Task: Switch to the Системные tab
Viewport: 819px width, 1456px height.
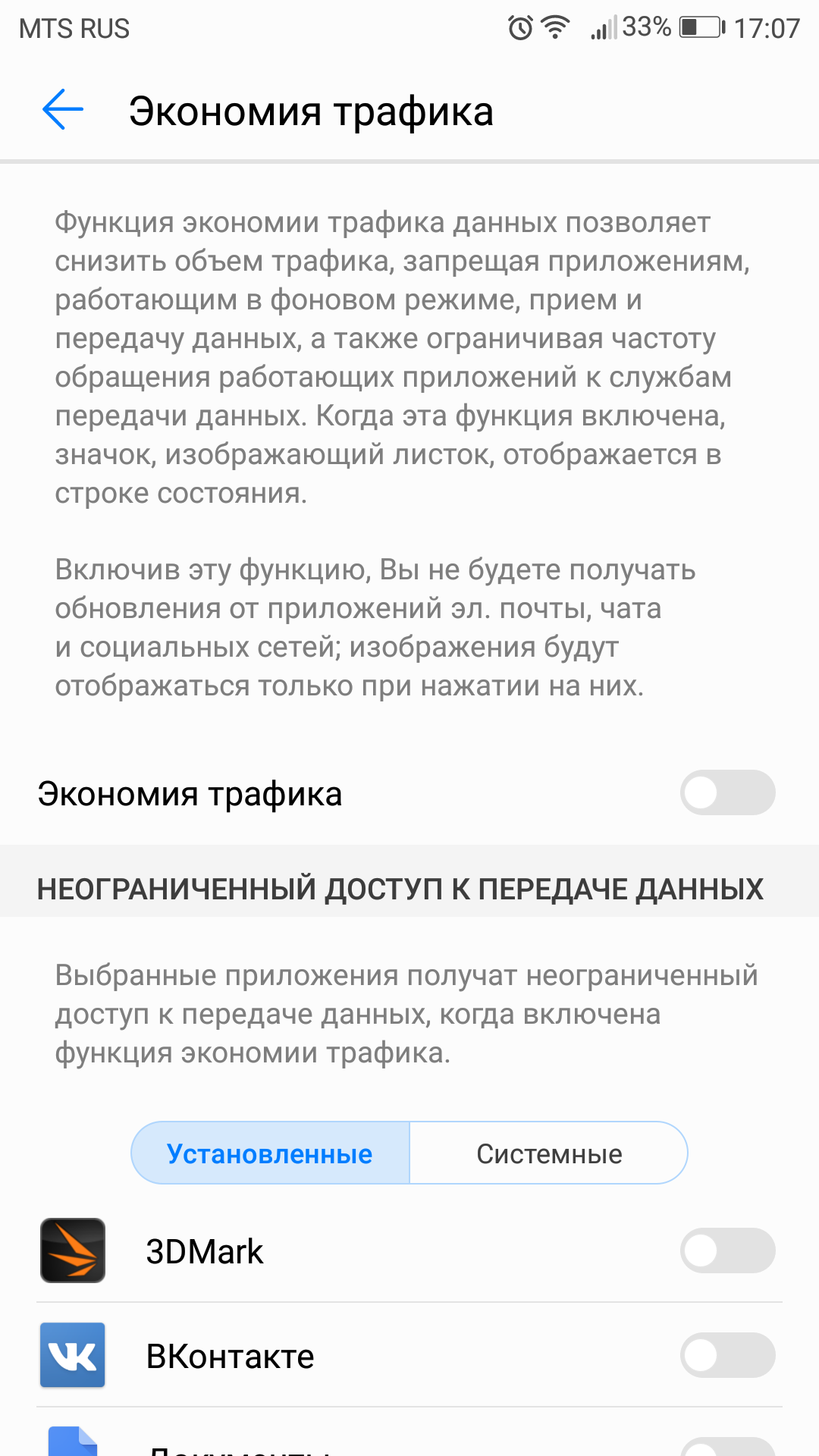Action: [549, 1153]
